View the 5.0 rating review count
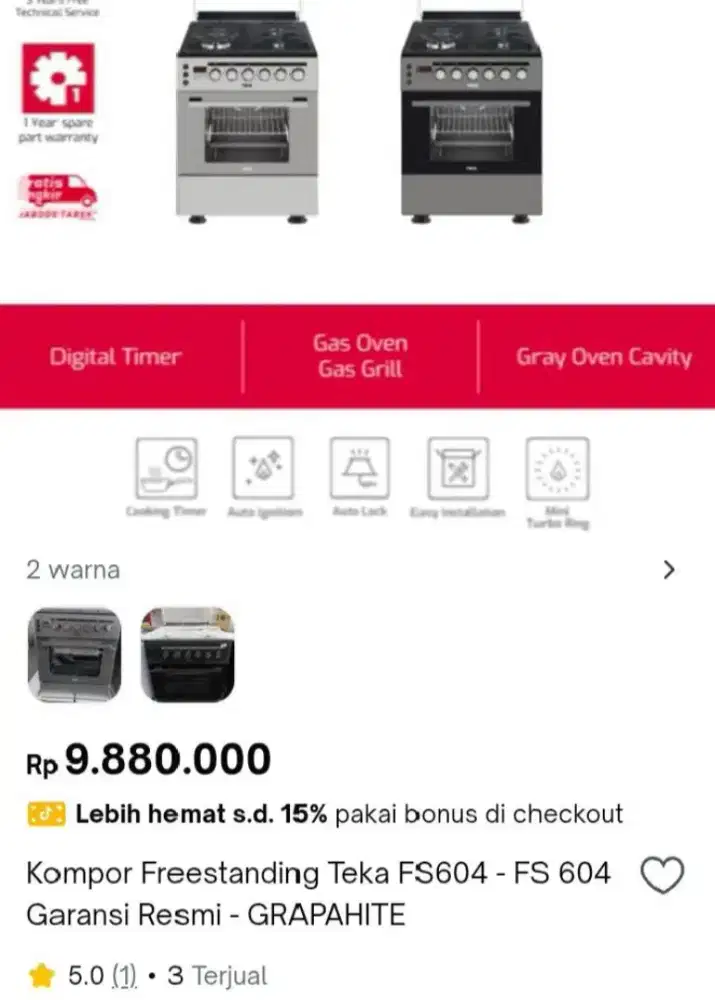The height and width of the screenshot is (1000, 715). (124, 975)
